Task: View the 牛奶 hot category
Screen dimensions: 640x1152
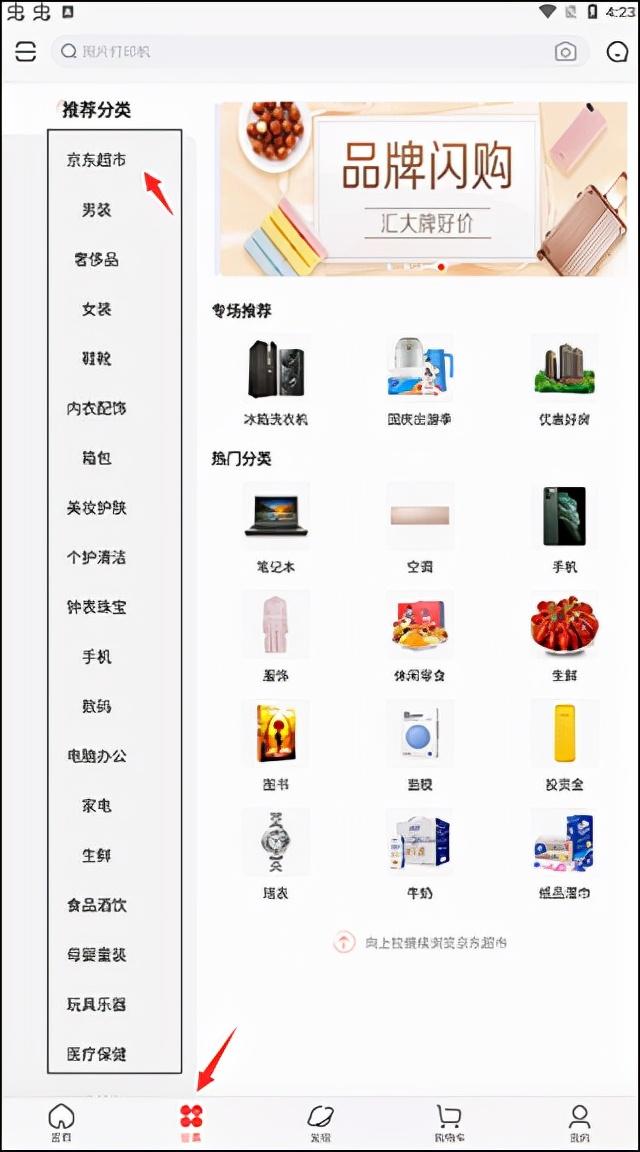Action: point(420,853)
